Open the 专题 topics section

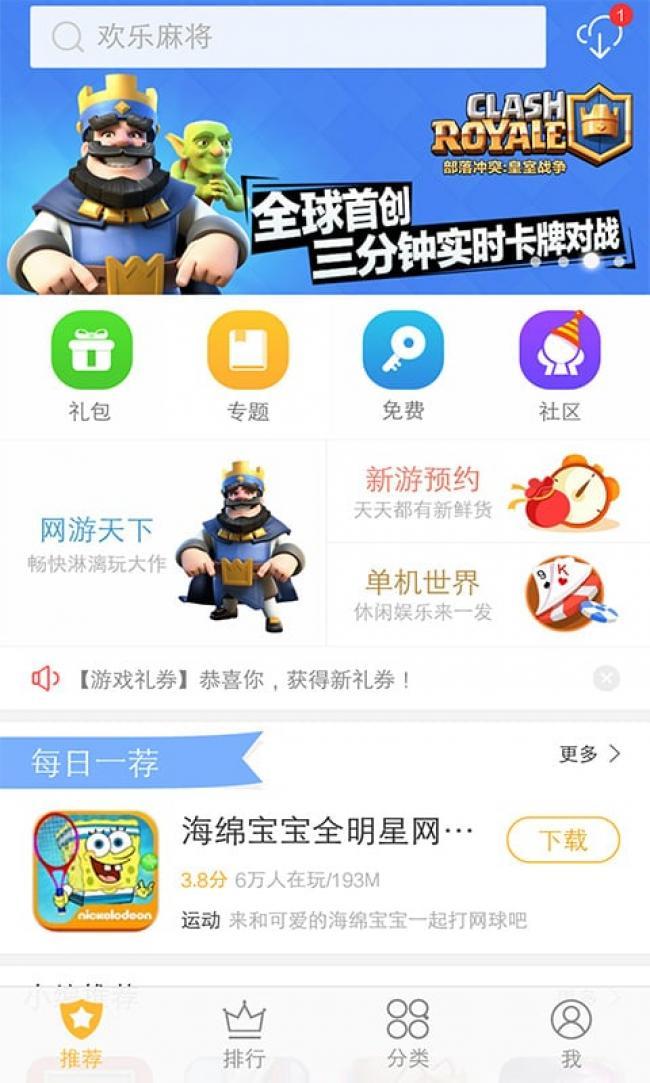[x=248, y=367]
